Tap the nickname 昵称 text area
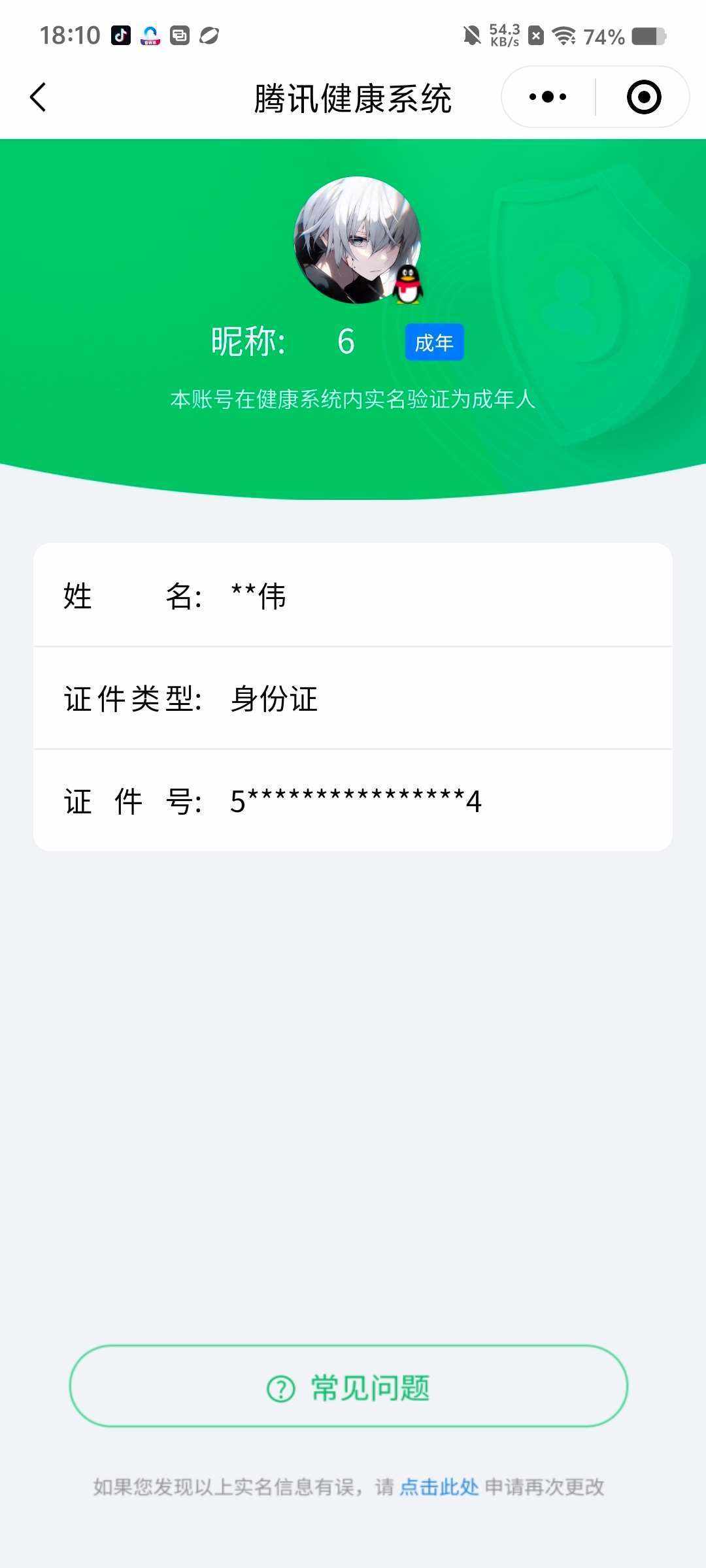The height and width of the screenshot is (1568, 706). 248,342
